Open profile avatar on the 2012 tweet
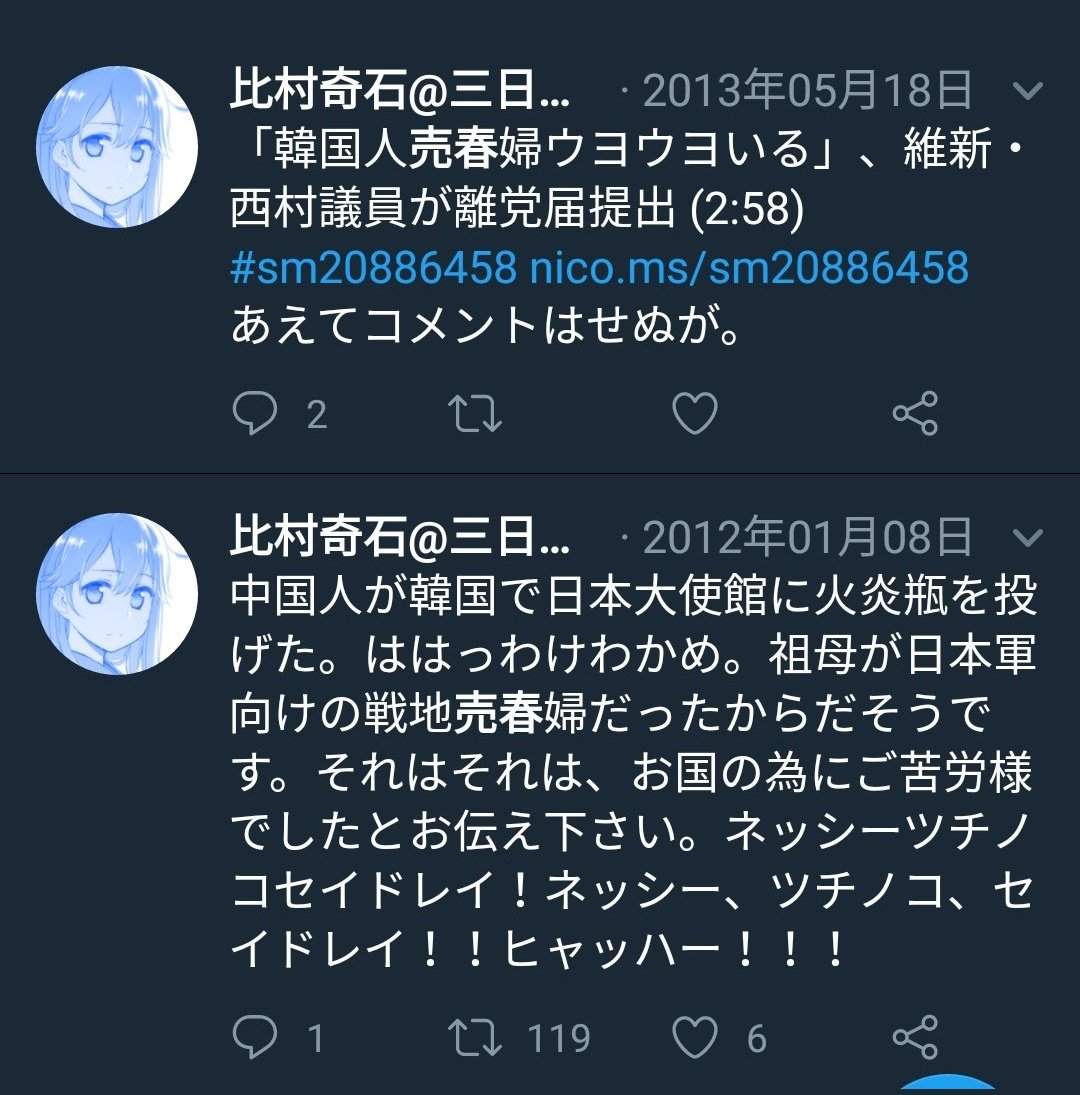1080x1095 pixels. coord(117,593)
